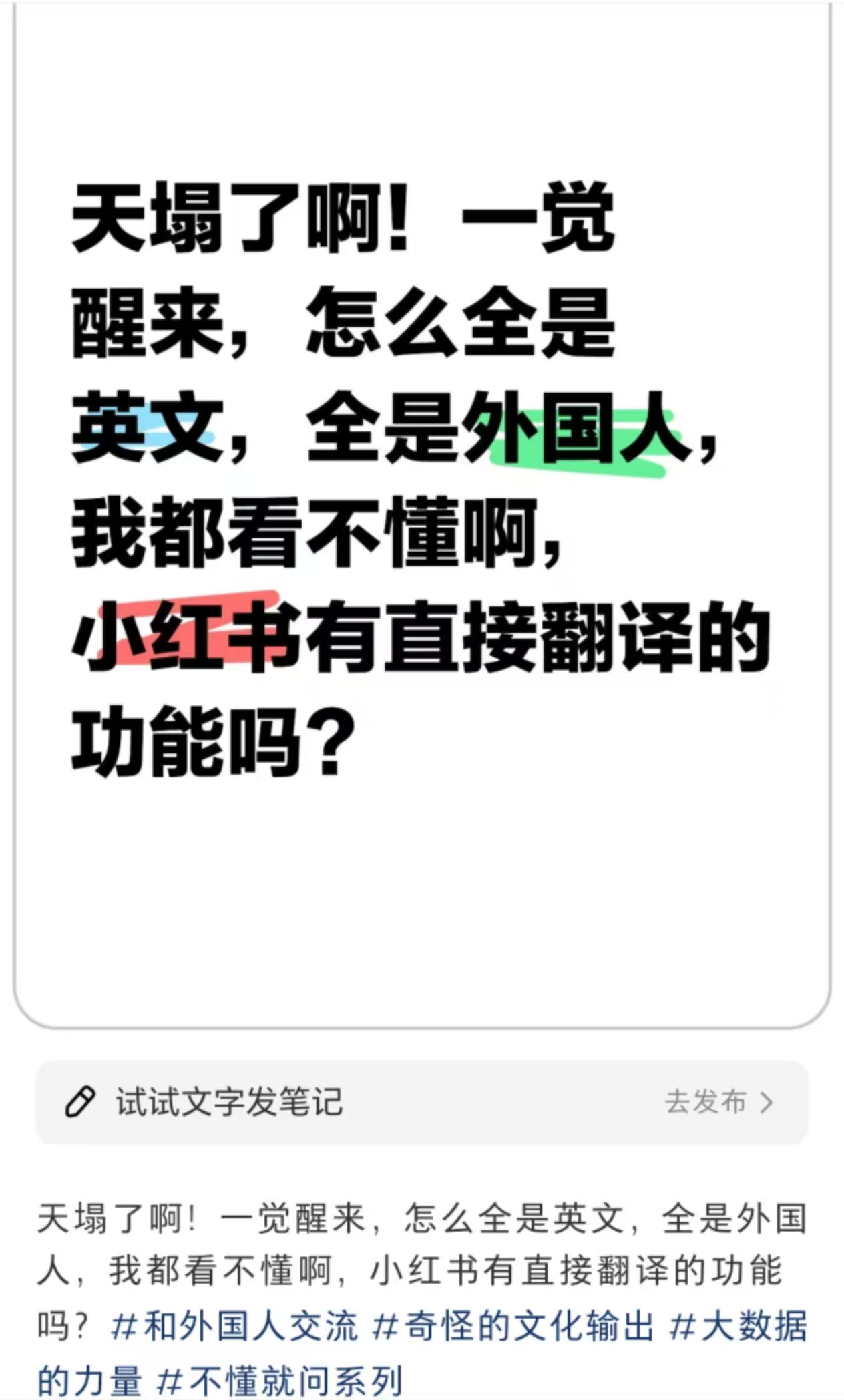Open hashtag #和外国人交流

pos(234,1326)
